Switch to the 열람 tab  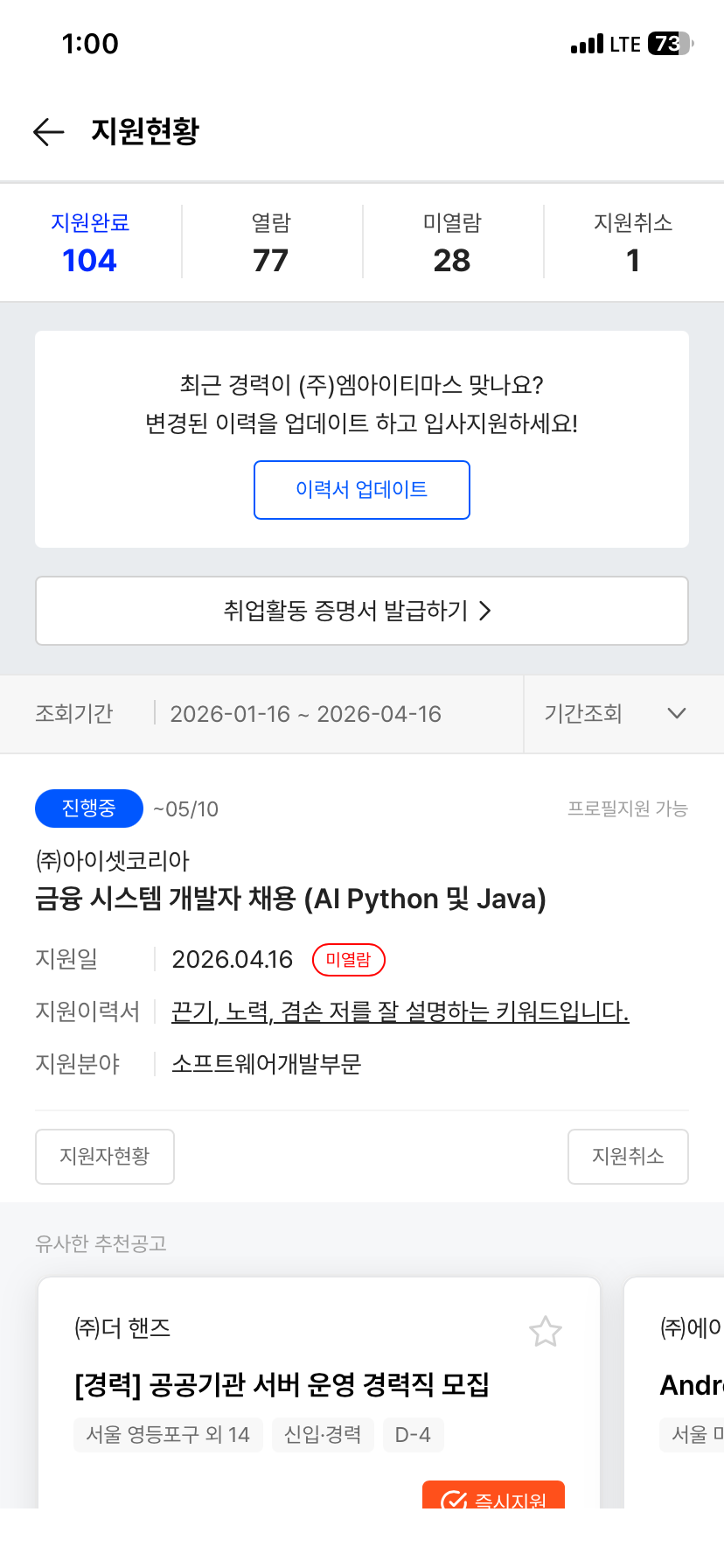[x=271, y=242]
